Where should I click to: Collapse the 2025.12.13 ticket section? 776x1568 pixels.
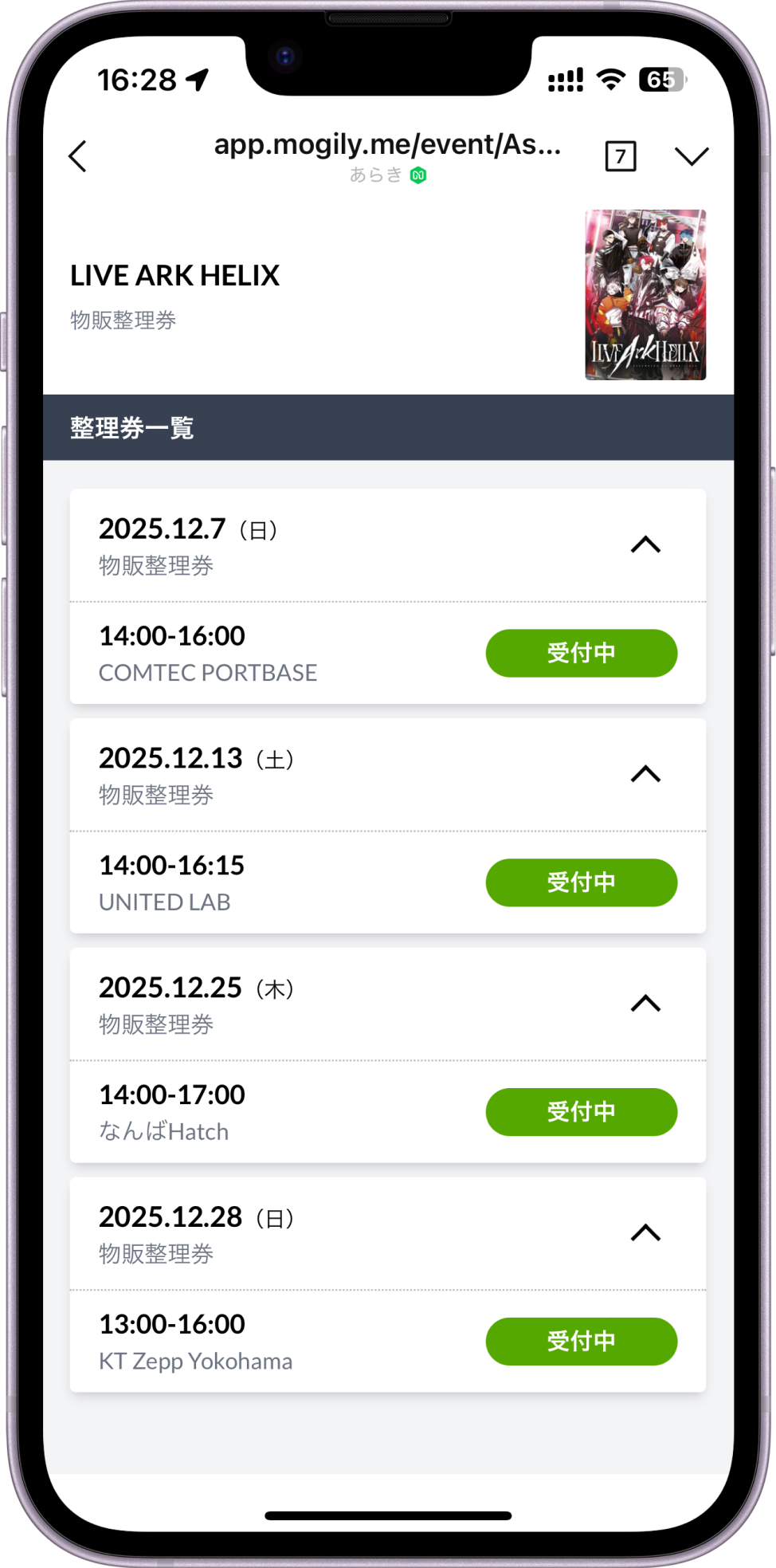(x=645, y=774)
